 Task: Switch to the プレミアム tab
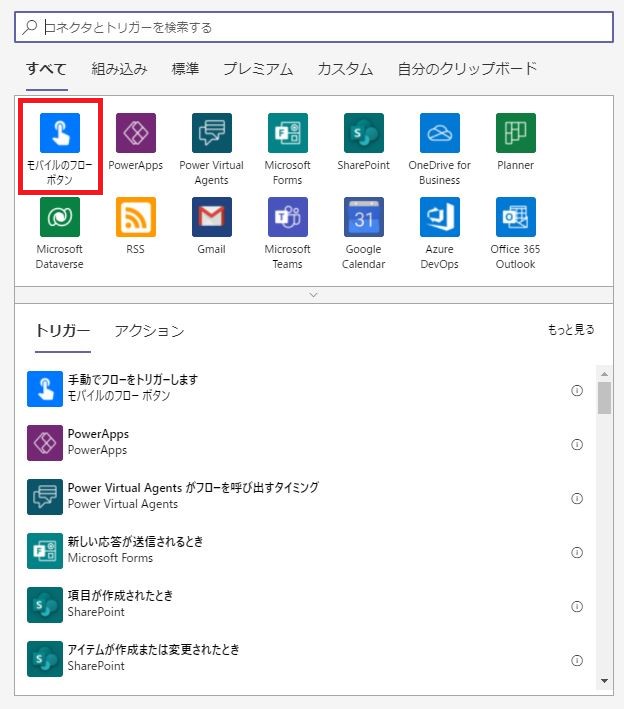click(x=258, y=69)
